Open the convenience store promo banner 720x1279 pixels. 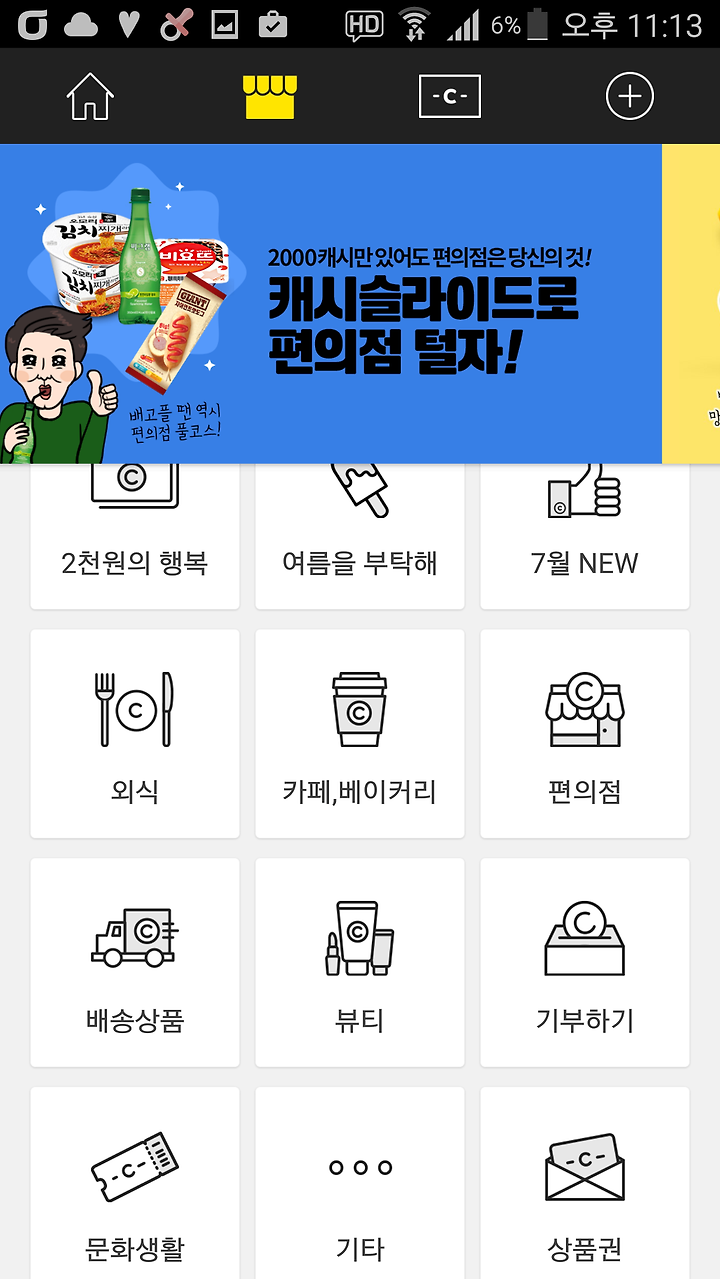(331, 304)
